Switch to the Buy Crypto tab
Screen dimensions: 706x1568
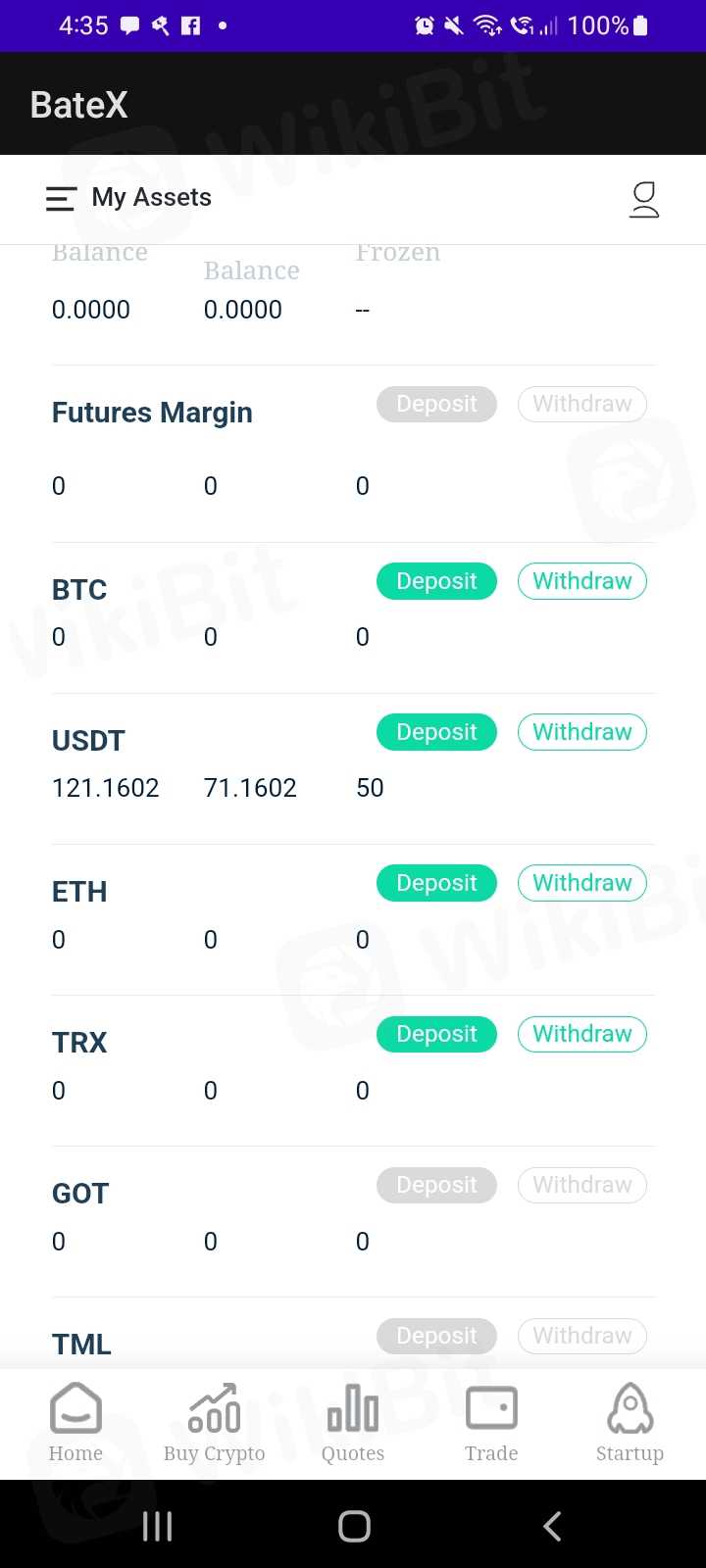pyautogui.click(x=214, y=1423)
